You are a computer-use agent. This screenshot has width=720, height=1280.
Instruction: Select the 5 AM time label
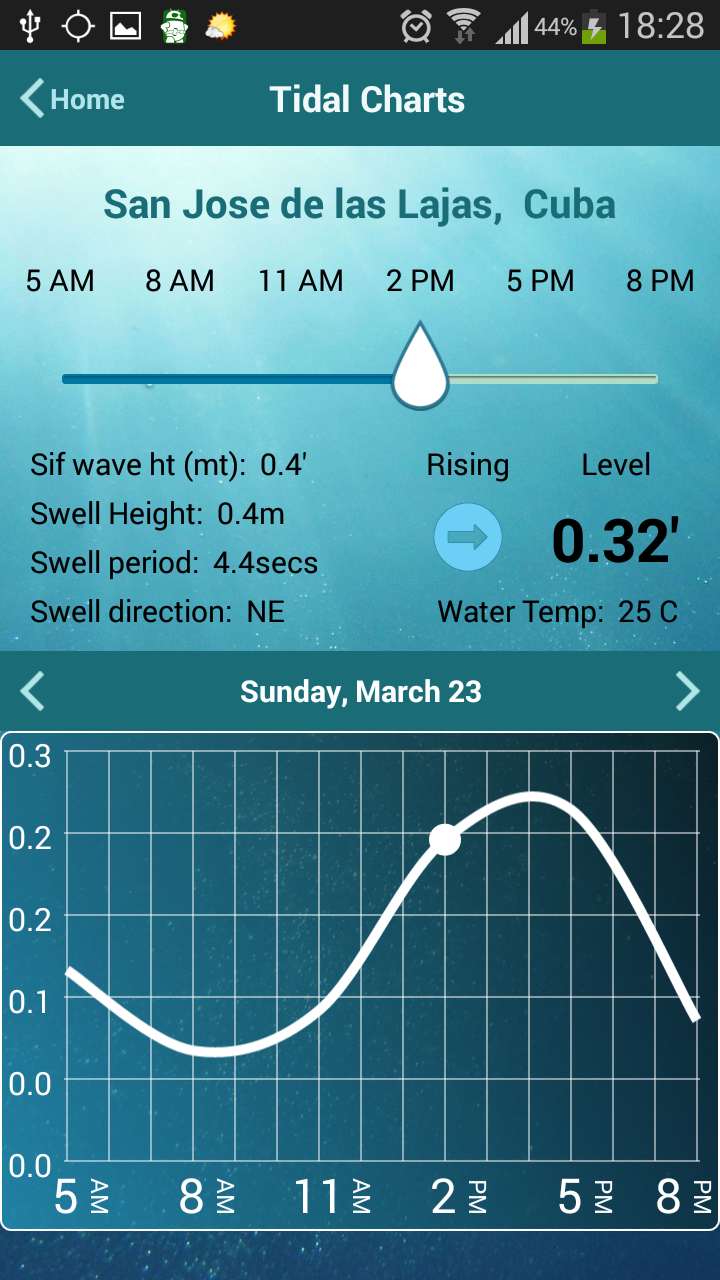pos(60,281)
